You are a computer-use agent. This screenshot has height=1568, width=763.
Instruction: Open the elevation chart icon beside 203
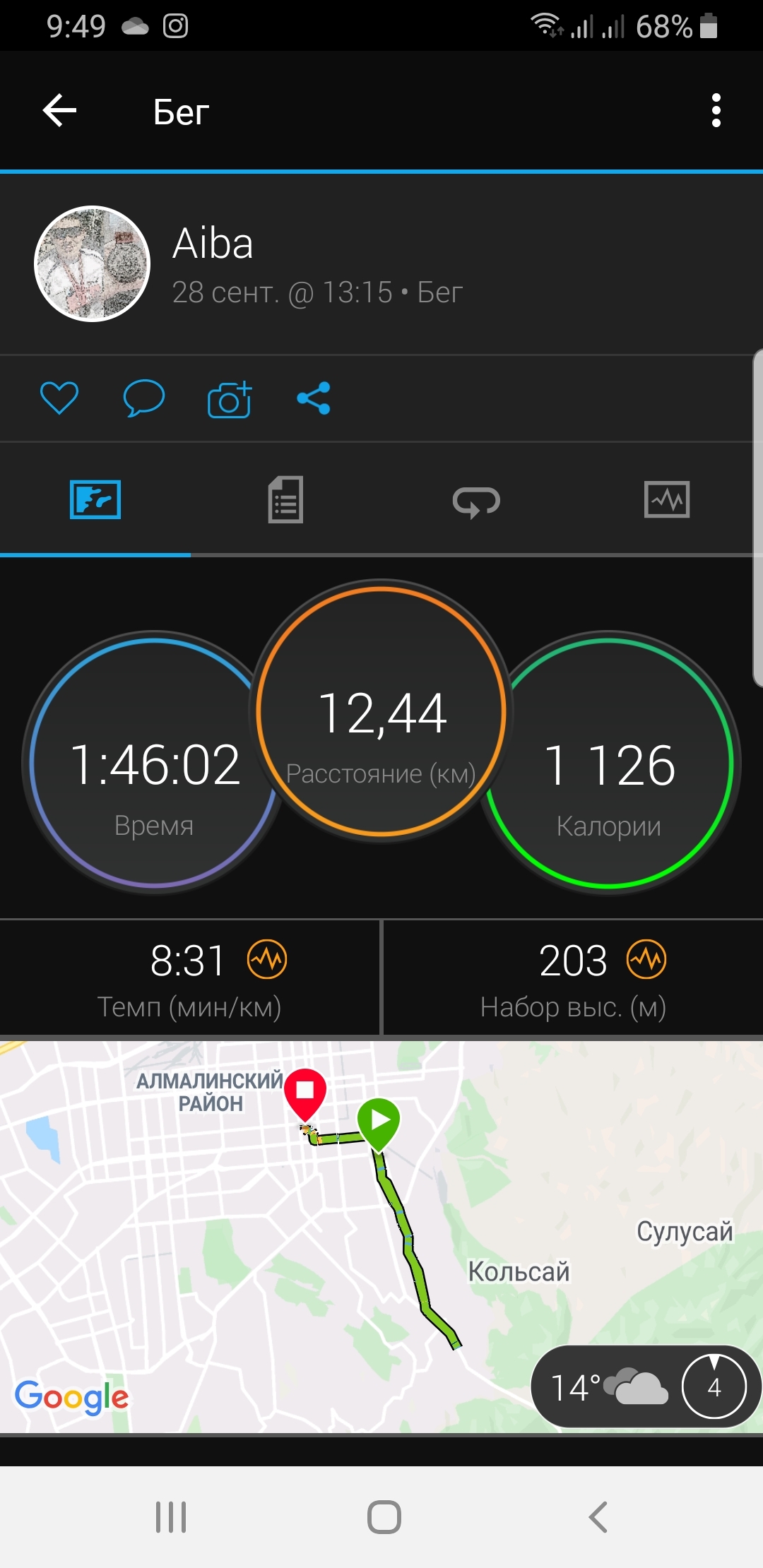[646, 959]
